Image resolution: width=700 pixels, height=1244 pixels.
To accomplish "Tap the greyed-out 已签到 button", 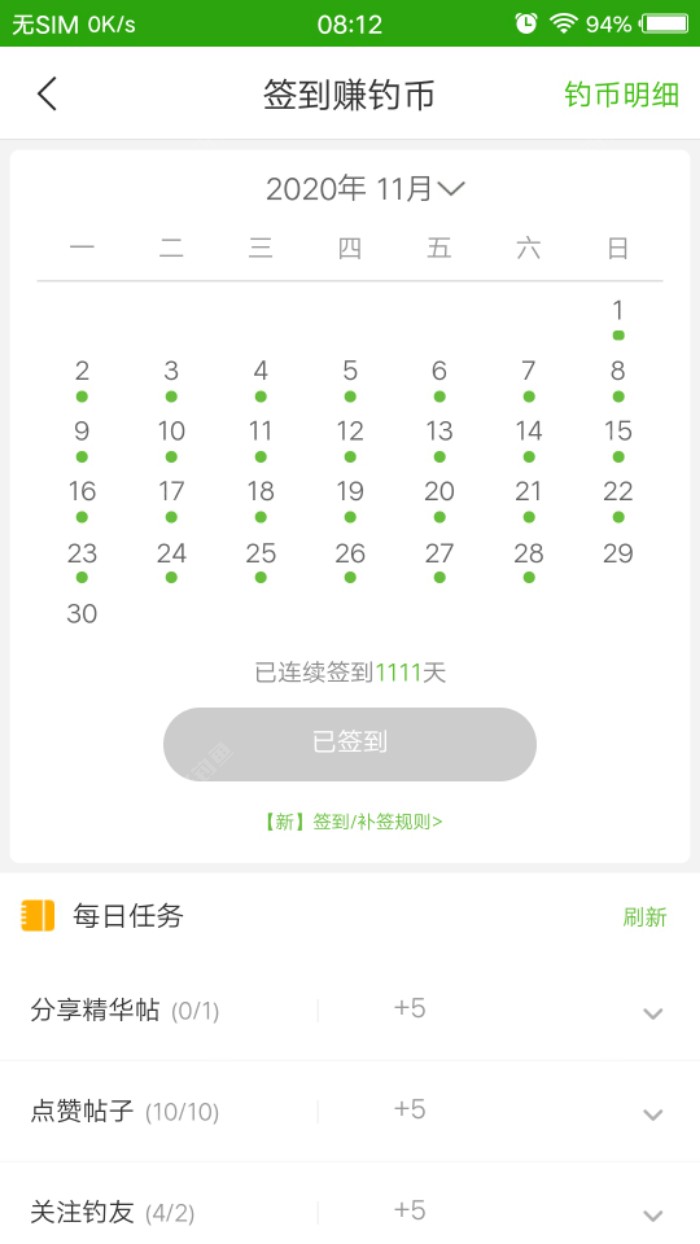I will [x=350, y=744].
